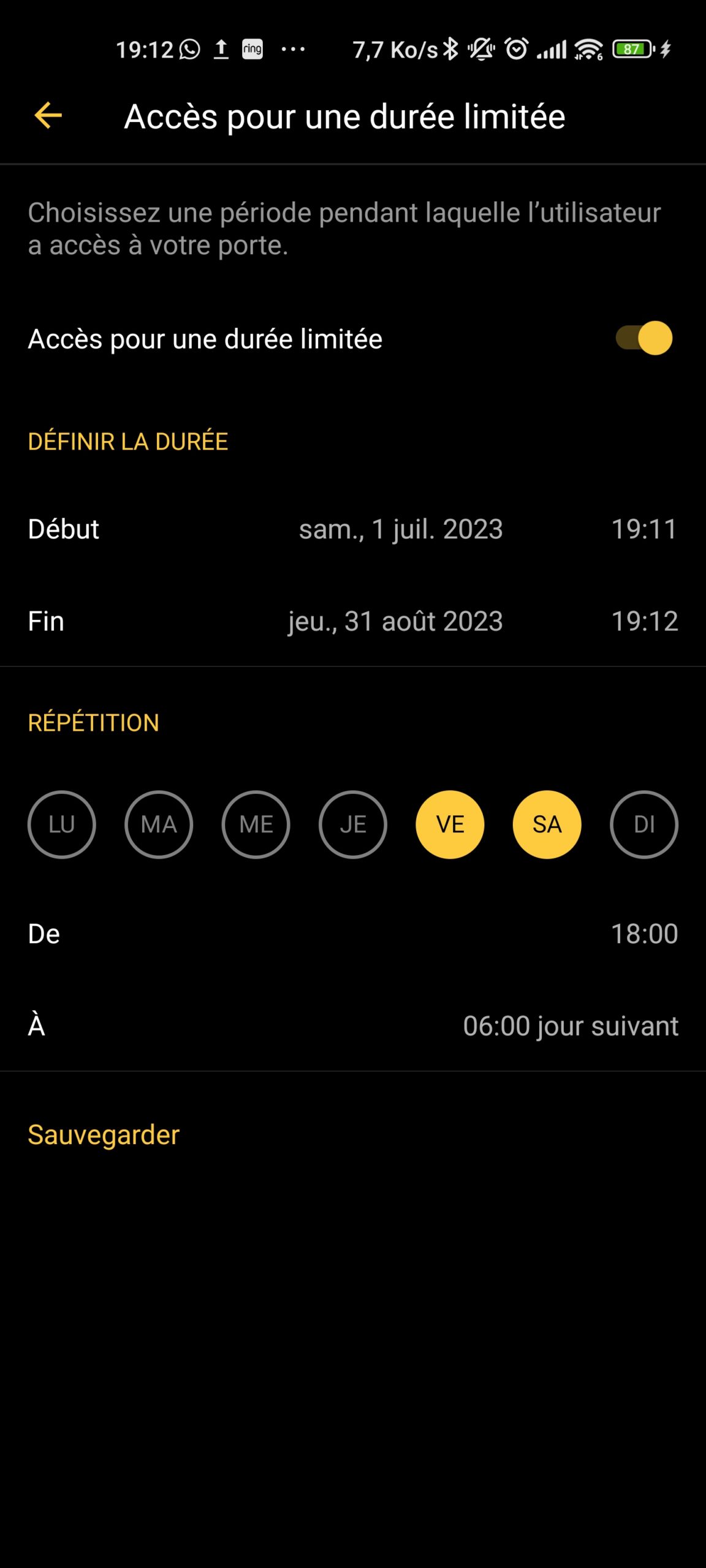
Task: Add DI to the repetition days
Action: point(644,824)
